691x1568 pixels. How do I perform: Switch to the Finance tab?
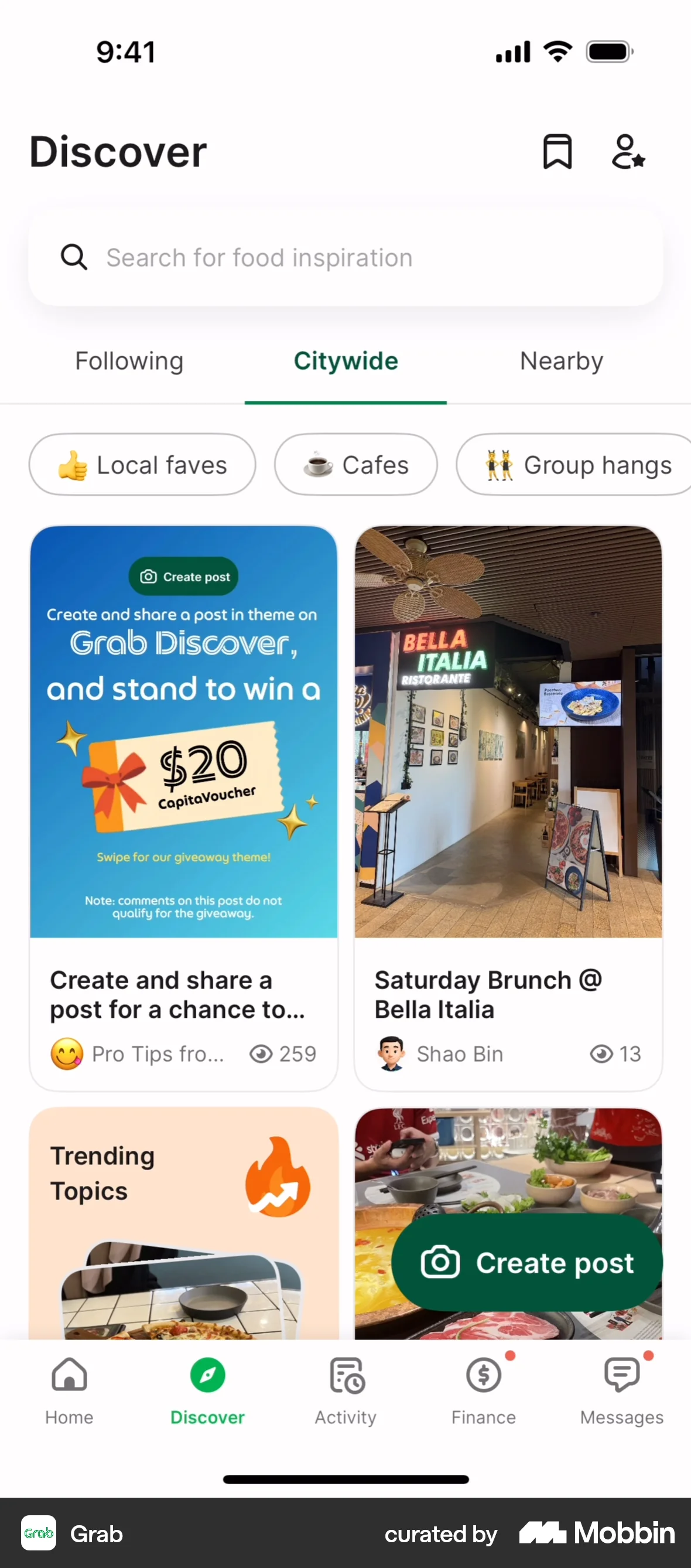click(x=484, y=1390)
